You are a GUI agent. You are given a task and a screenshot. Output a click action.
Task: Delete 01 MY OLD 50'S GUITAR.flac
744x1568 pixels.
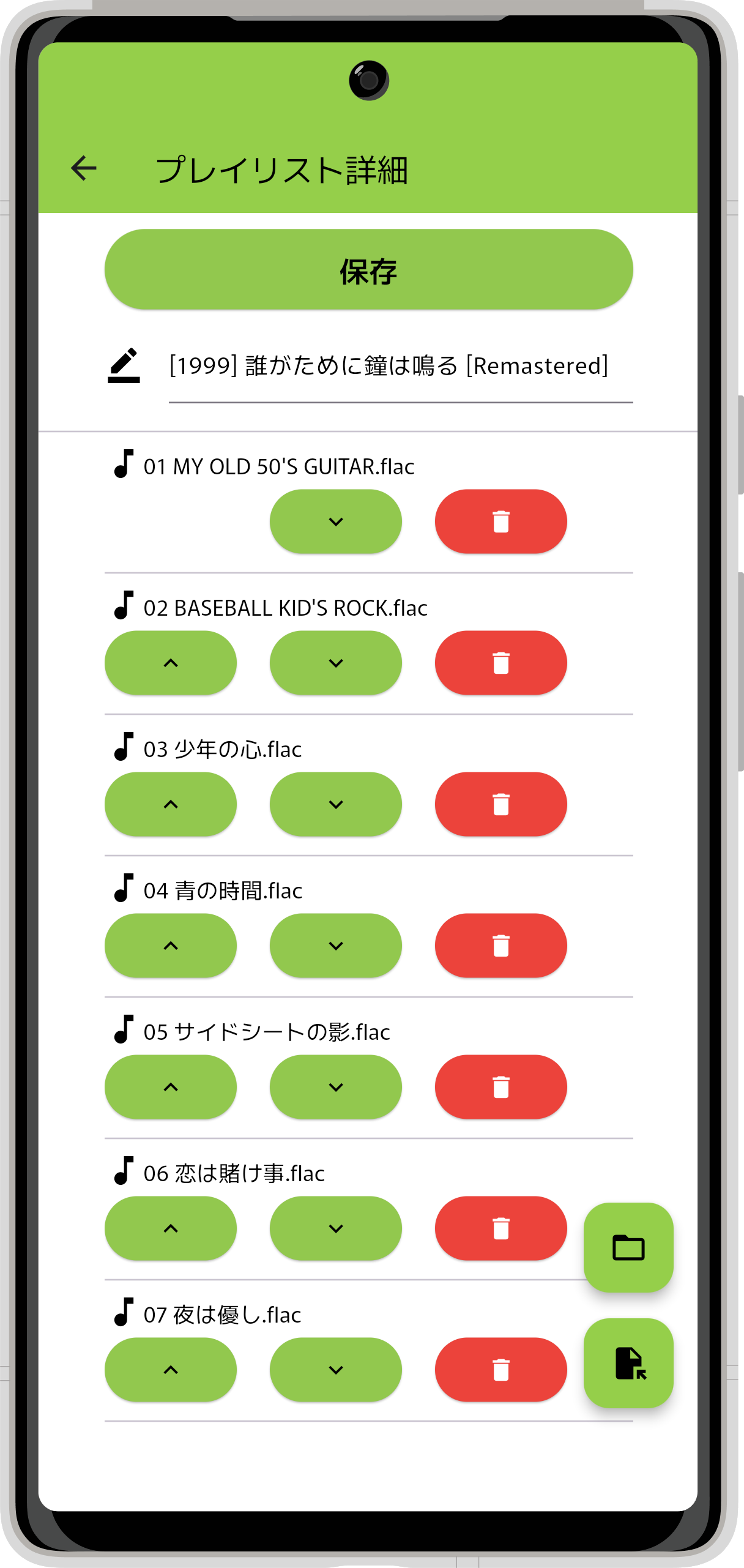click(x=500, y=521)
